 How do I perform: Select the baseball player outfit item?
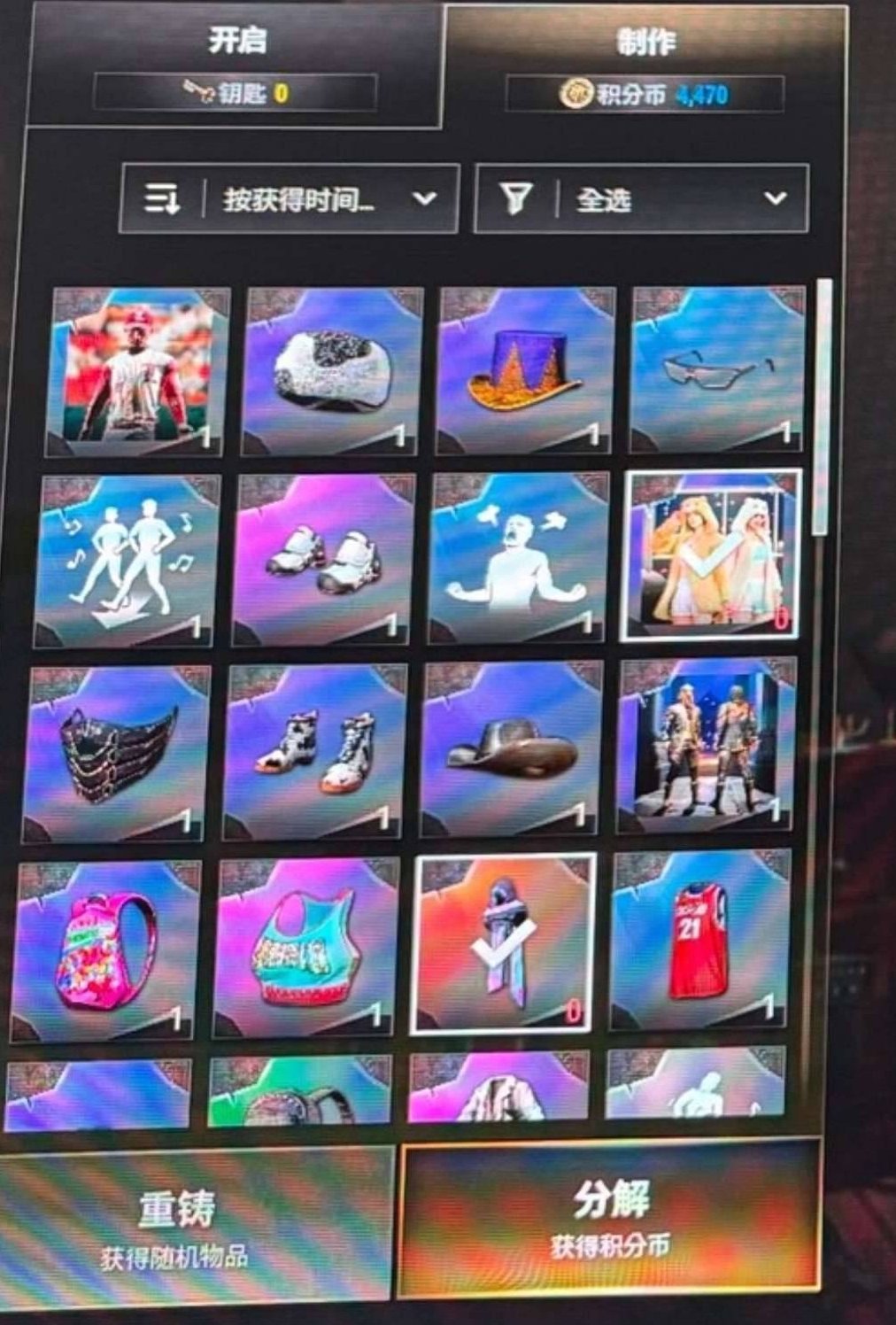(x=136, y=370)
